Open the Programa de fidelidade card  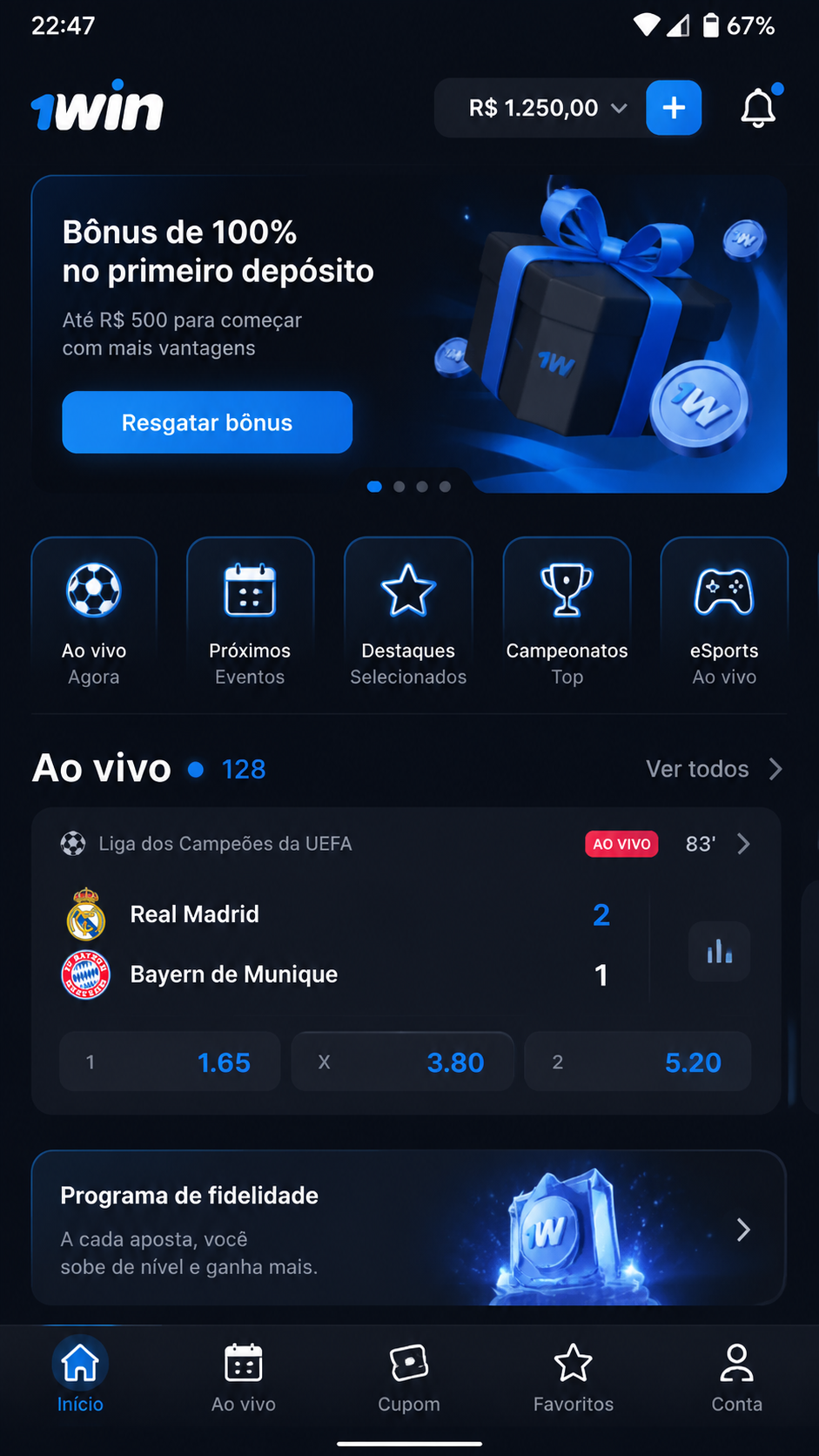408,1228
